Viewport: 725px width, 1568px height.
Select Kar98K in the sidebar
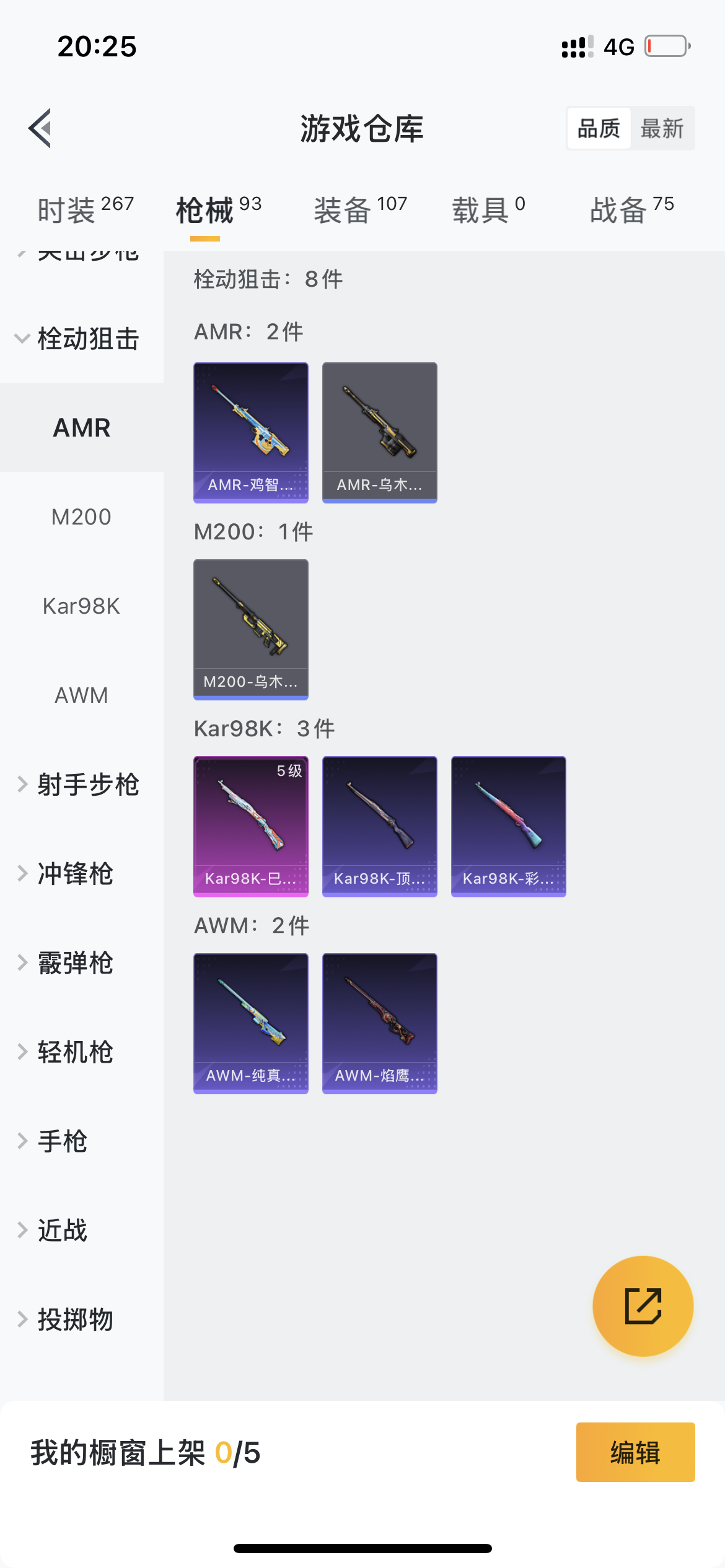(x=81, y=606)
